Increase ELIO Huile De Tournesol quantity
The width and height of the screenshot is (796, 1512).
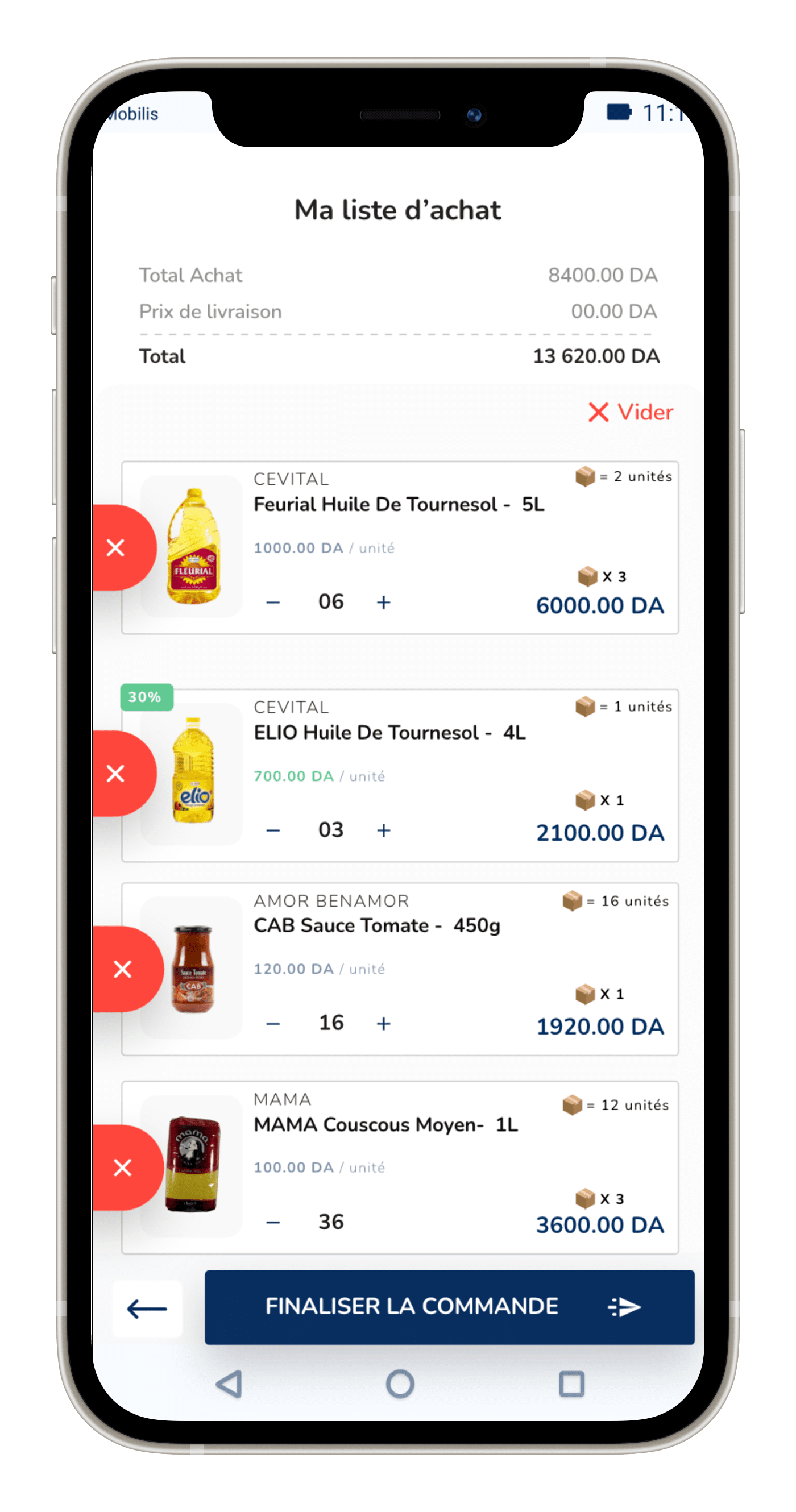point(383,830)
